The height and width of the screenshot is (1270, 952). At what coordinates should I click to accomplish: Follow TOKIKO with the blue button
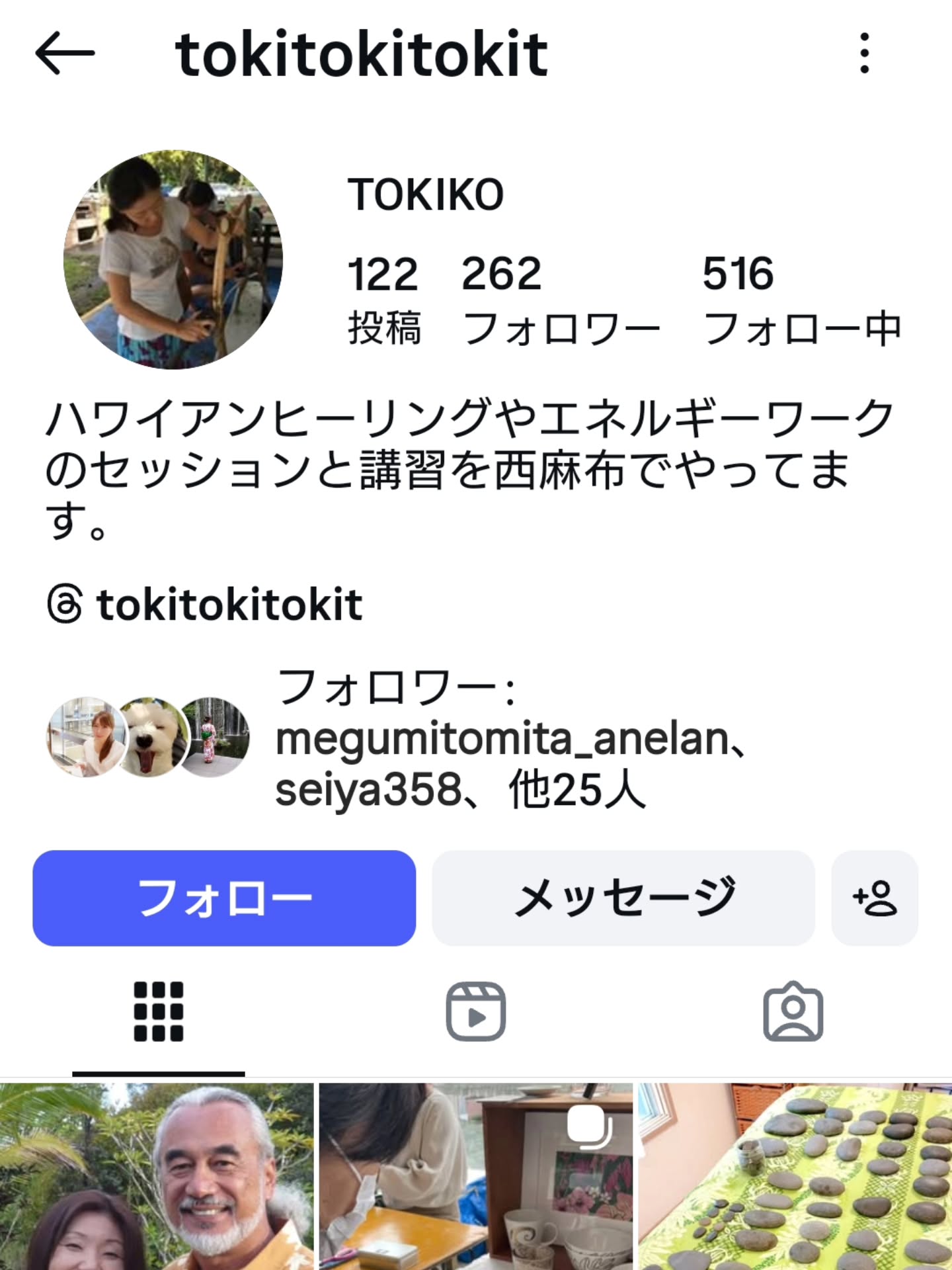[x=224, y=898]
